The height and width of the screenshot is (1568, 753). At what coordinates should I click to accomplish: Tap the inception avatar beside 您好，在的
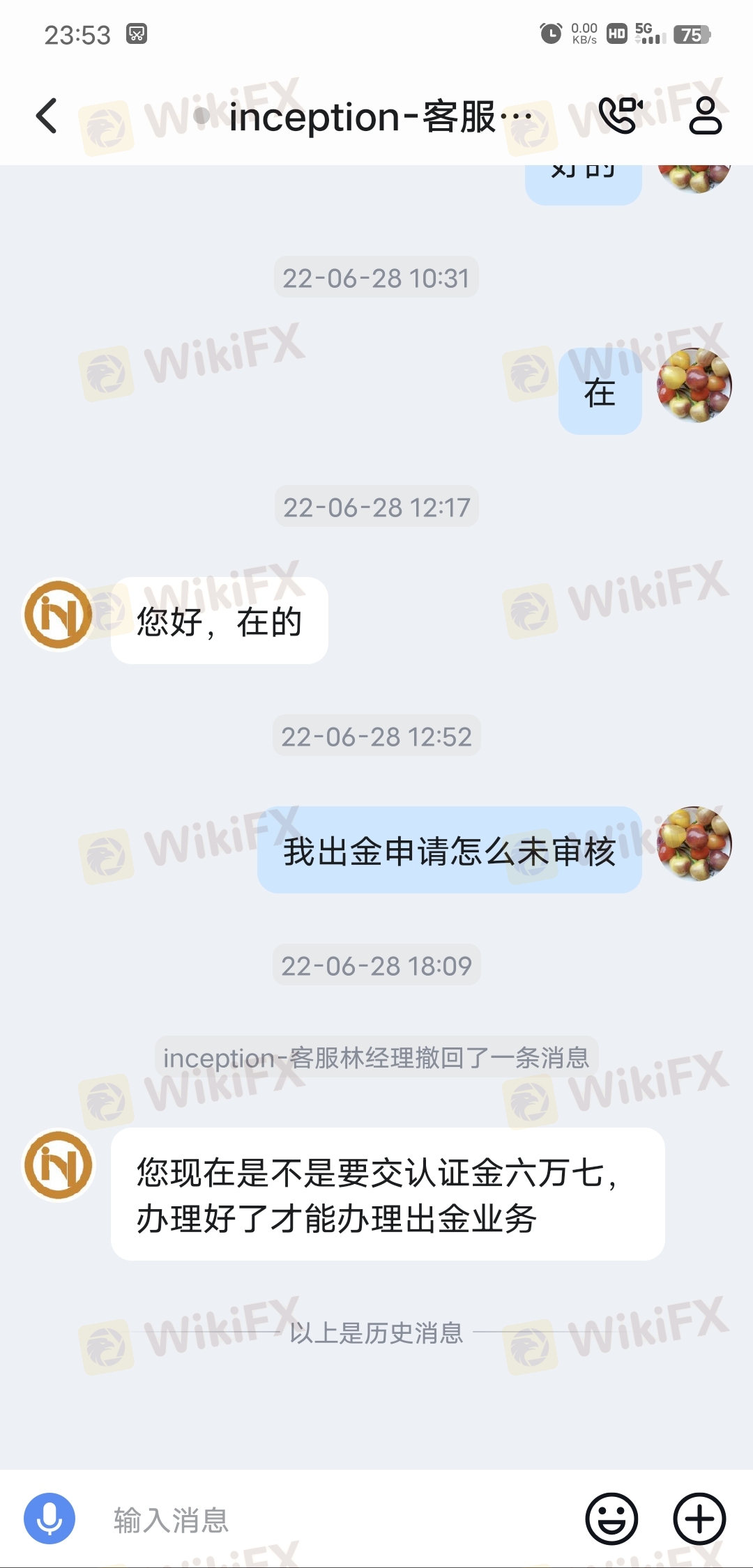(59, 615)
